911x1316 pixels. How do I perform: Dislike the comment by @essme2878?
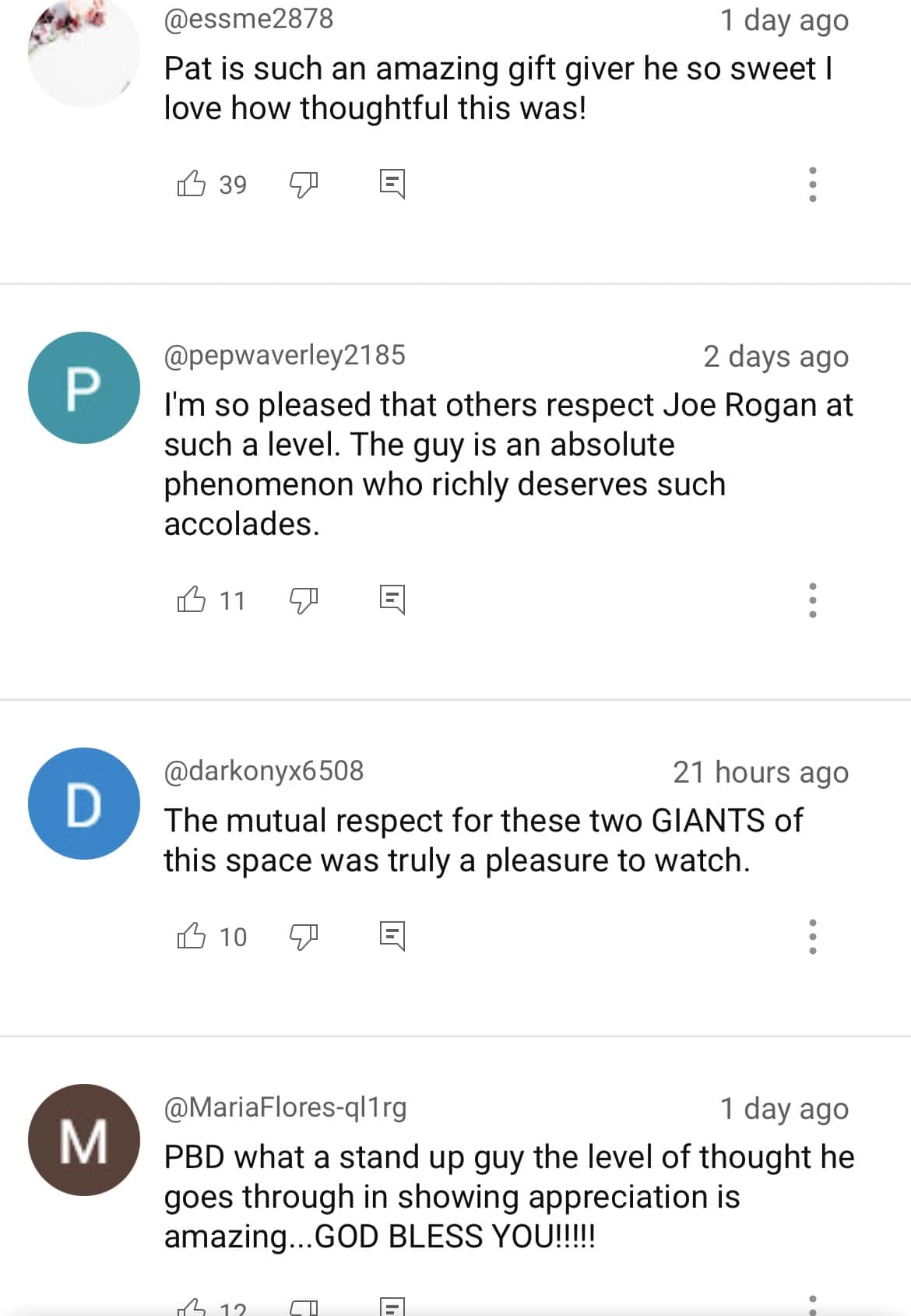click(304, 184)
